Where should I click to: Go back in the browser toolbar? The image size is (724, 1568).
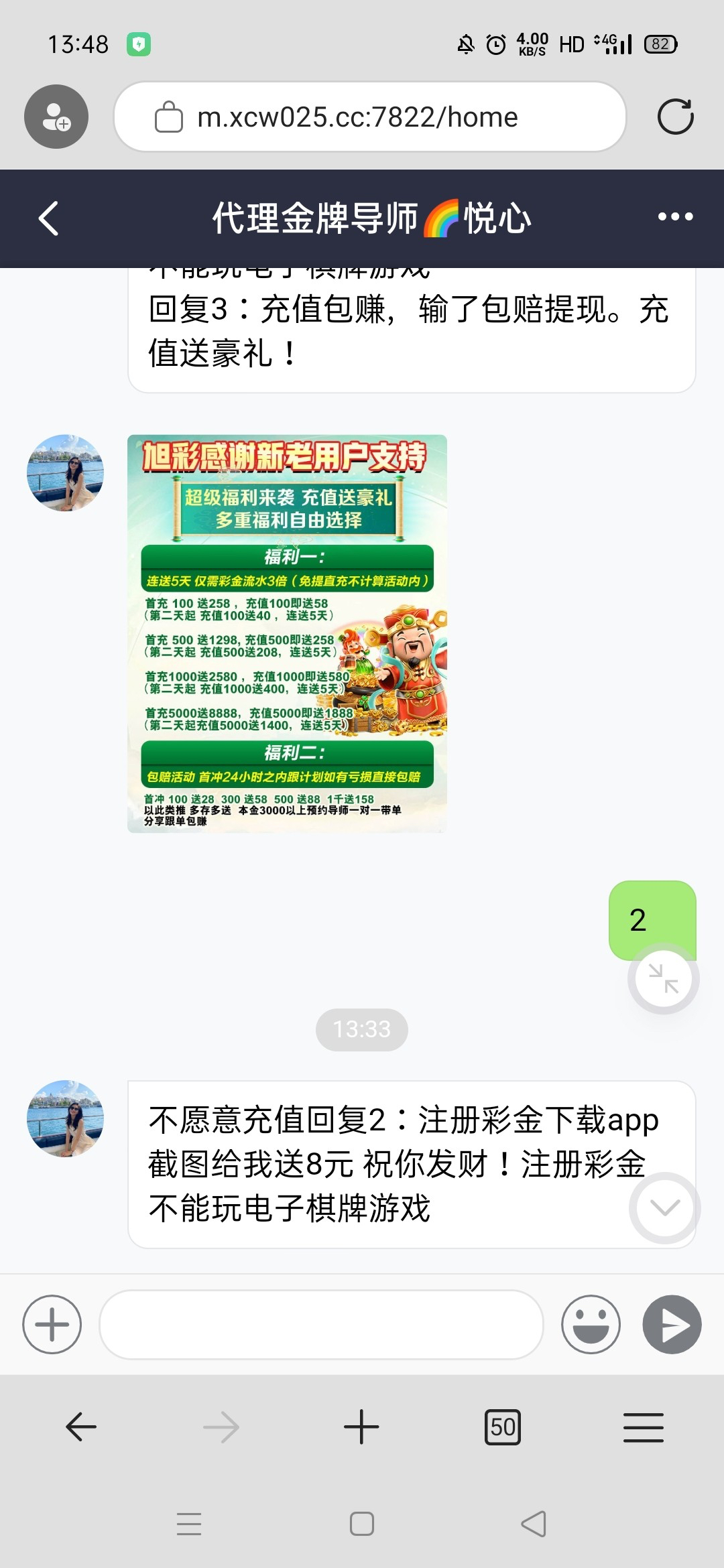pos(81,1427)
